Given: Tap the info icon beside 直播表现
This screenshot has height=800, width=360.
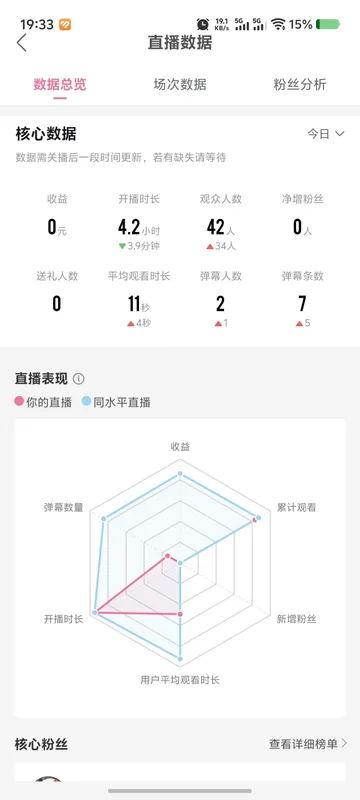Looking at the screenshot, I should (x=79, y=379).
